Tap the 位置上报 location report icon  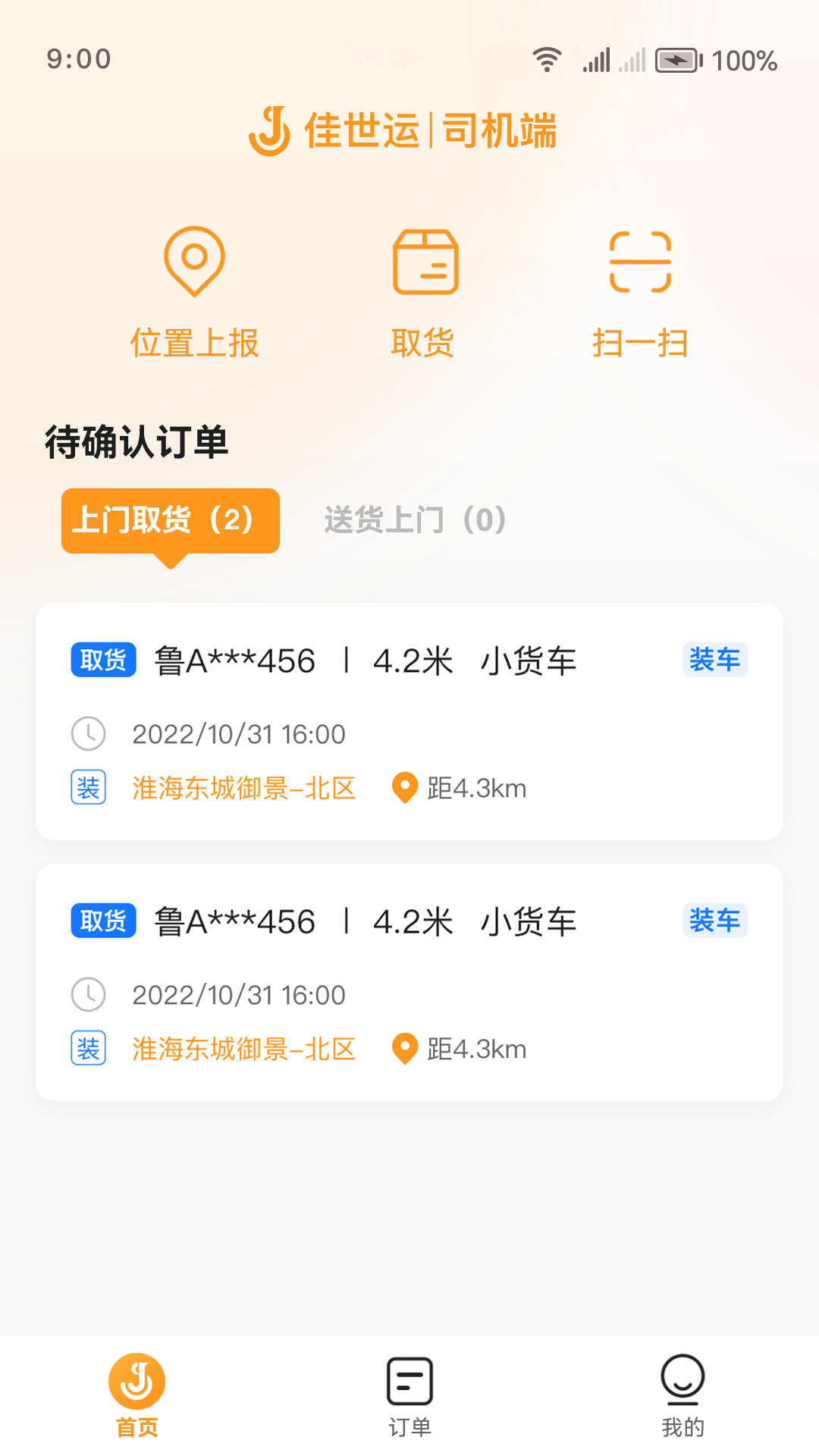coord(194,262)
